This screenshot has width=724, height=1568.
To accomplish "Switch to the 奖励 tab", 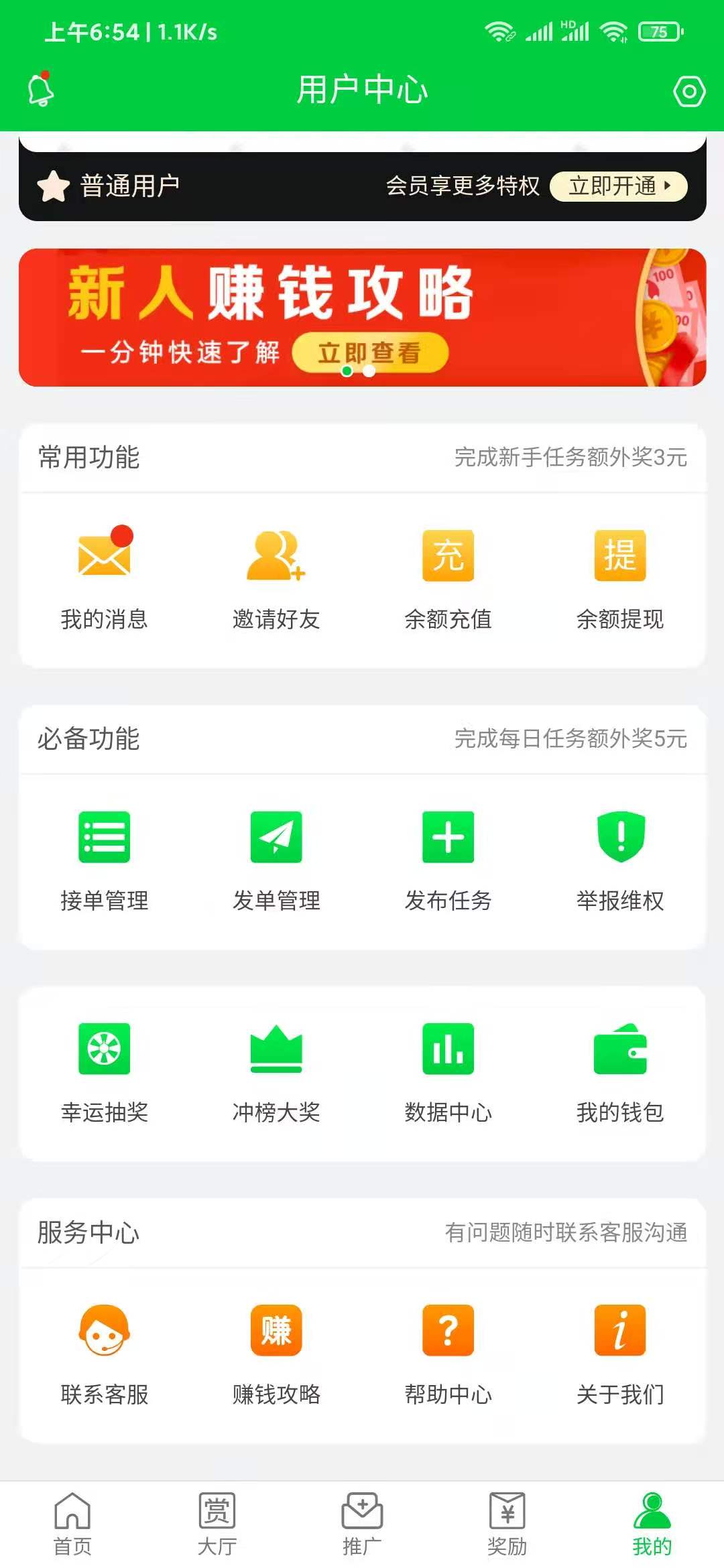I will pos(507,1524).
